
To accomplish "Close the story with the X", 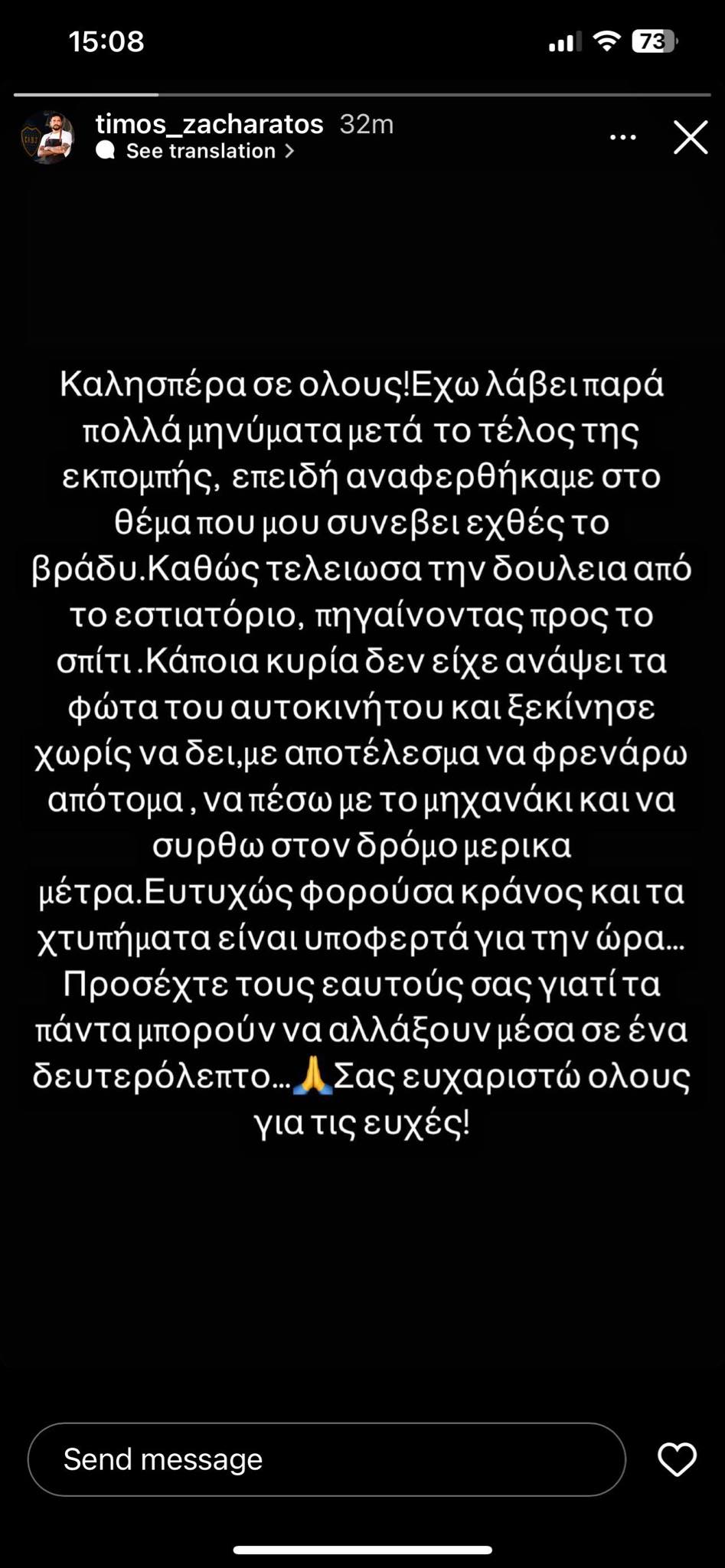I will (691, 137).
